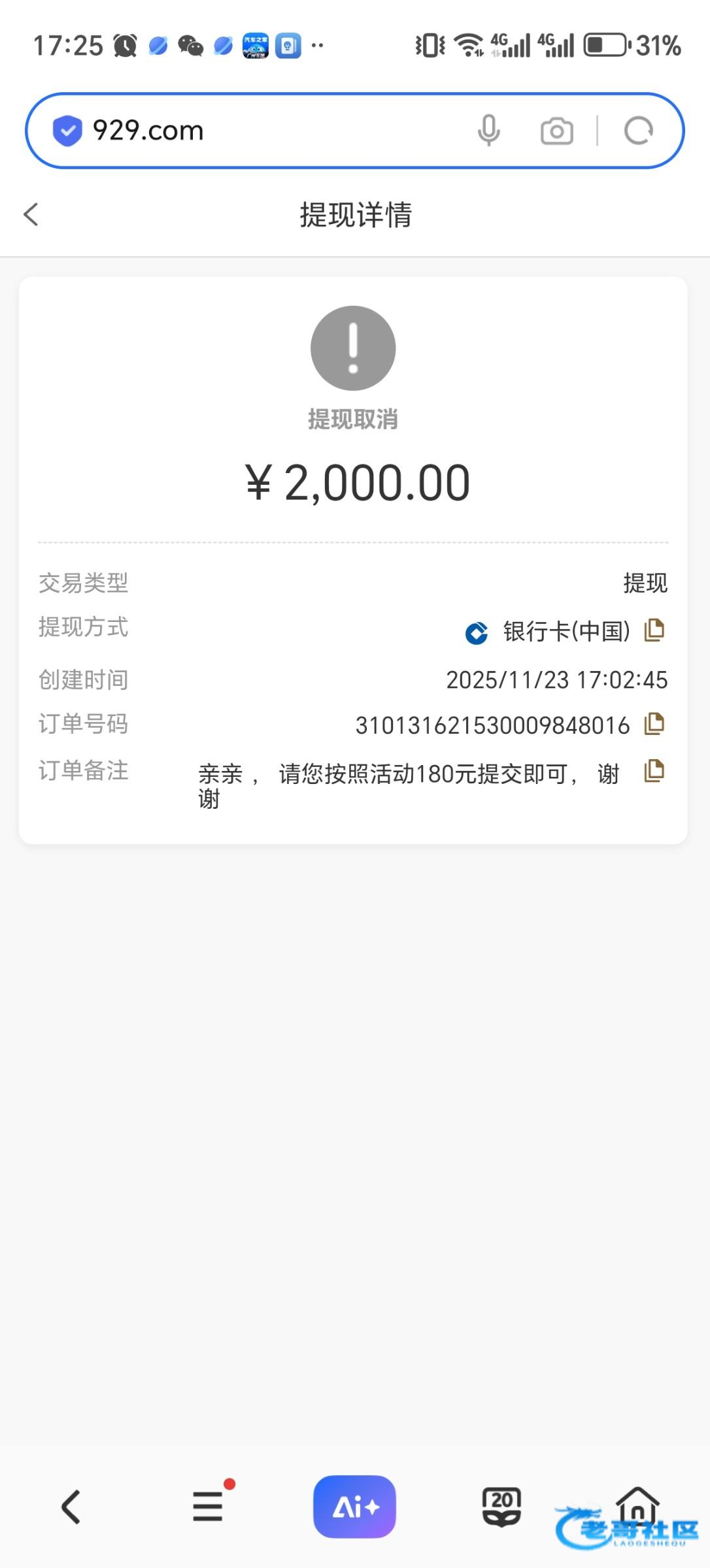Screen dimensions: 710x1568
Task: Tap the 929.com address bar
Action: 262,131
